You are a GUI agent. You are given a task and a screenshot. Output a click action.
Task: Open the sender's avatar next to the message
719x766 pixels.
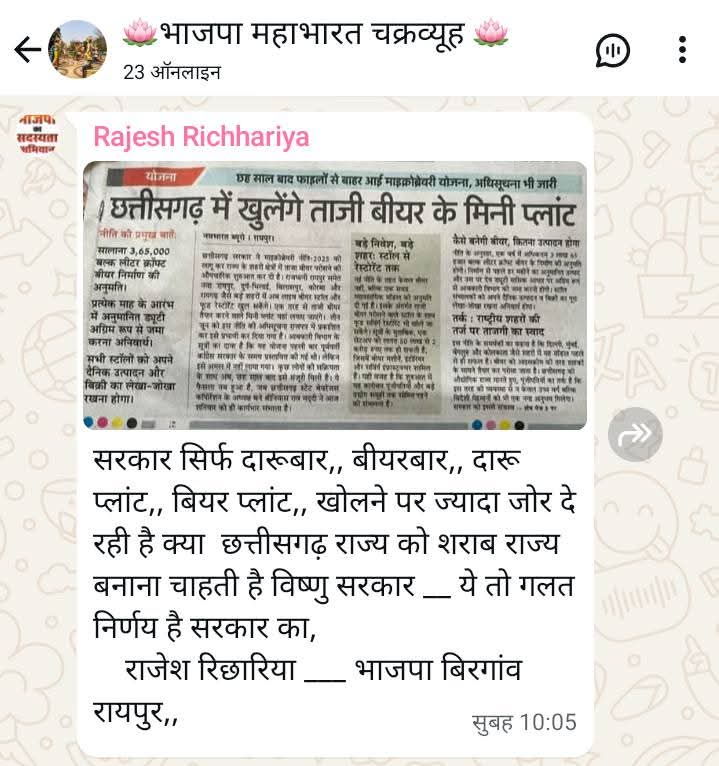click(x=39, y=136)
